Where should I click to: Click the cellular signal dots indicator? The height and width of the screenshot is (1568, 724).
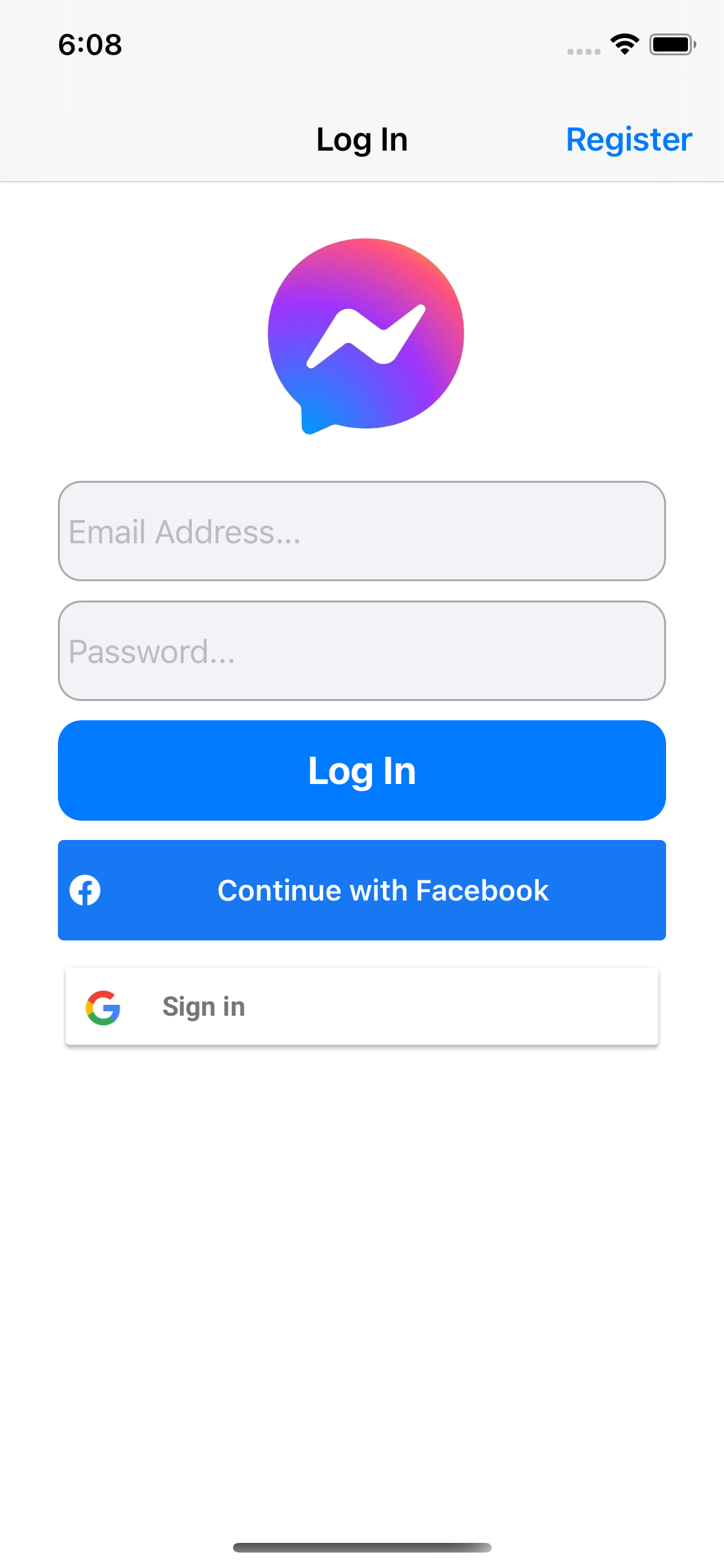pos(582,50)
